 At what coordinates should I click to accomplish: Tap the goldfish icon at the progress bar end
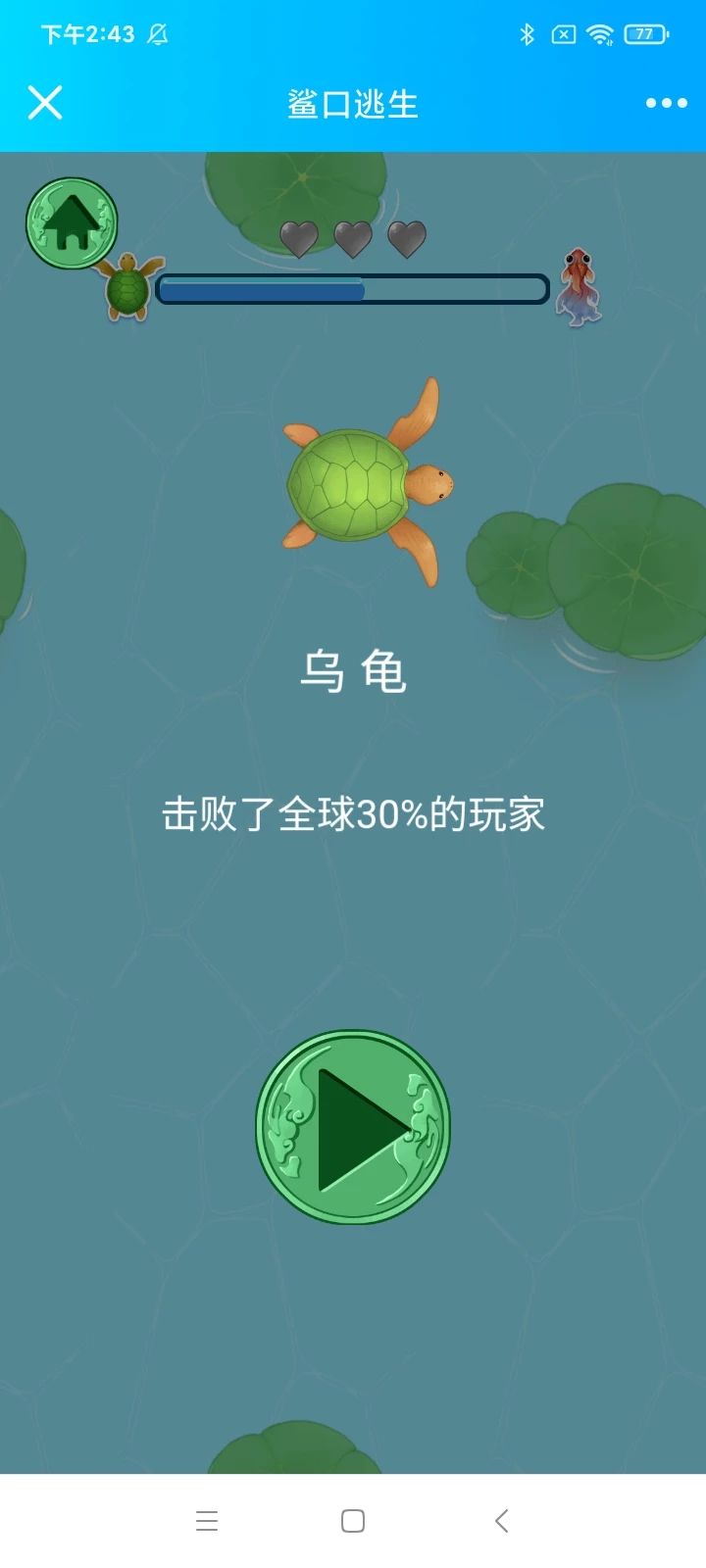click(579, 287)
